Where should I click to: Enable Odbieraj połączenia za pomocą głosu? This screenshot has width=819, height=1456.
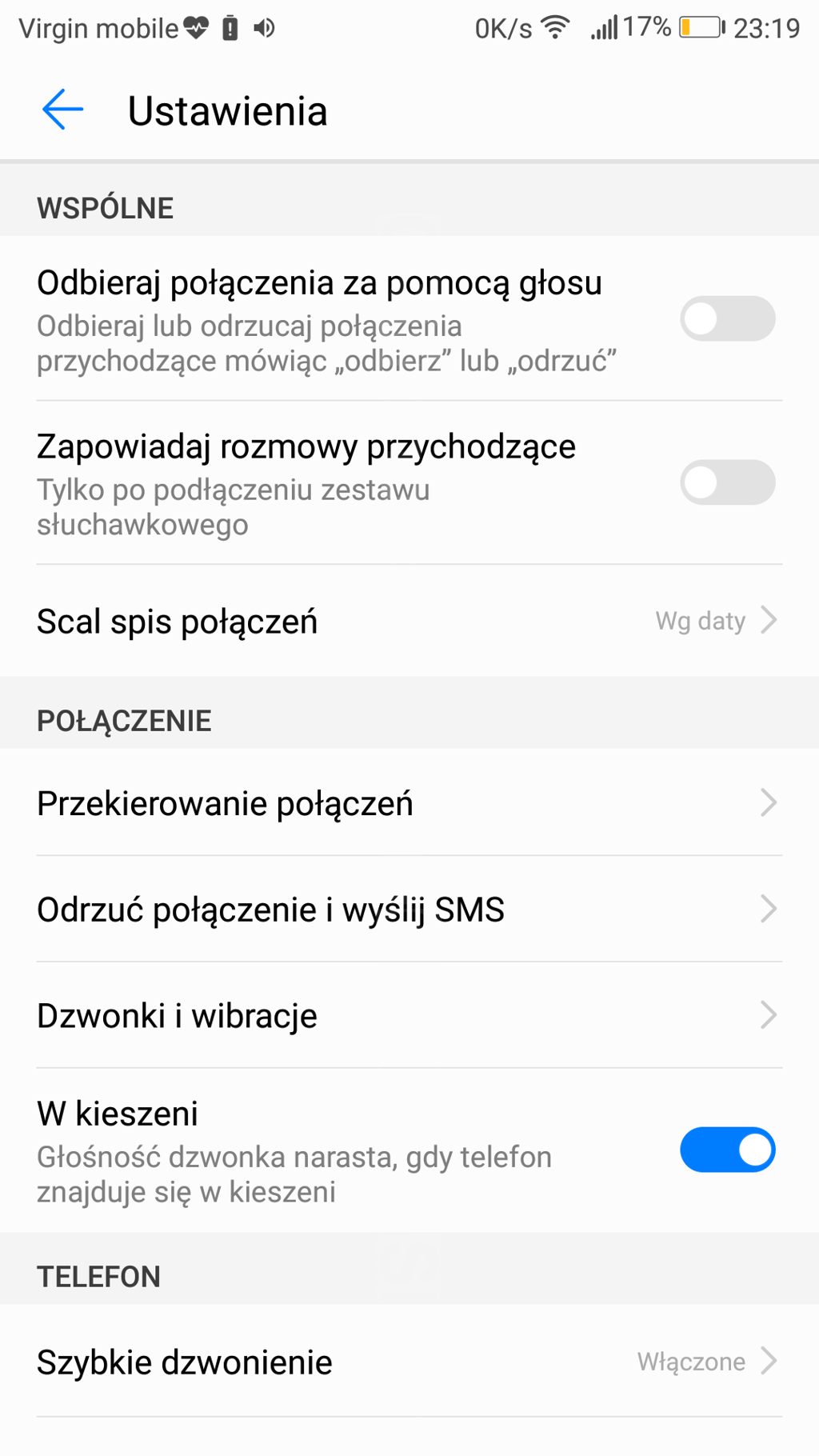point(727,318)
